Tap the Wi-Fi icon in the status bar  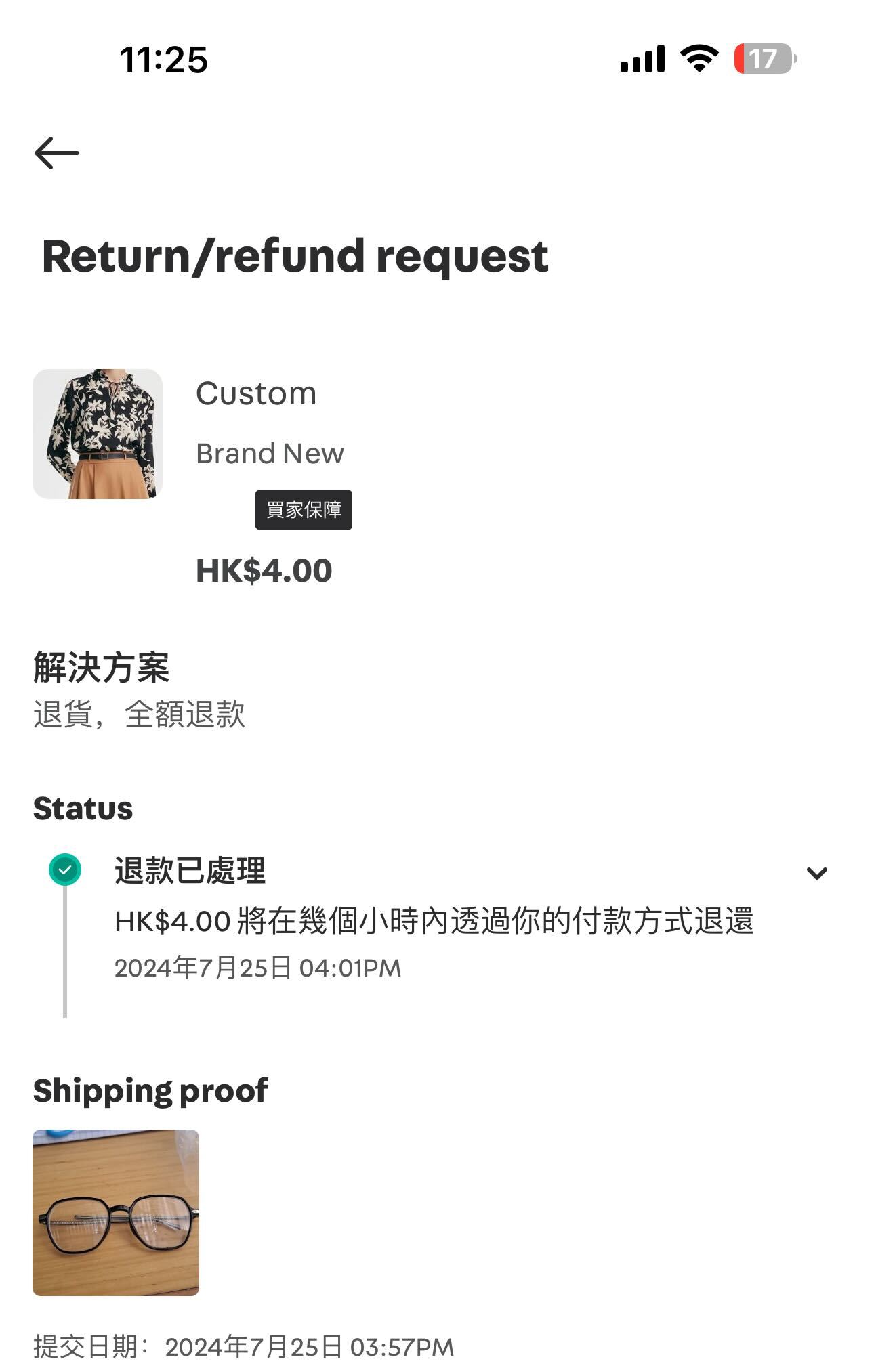[696, 60]
